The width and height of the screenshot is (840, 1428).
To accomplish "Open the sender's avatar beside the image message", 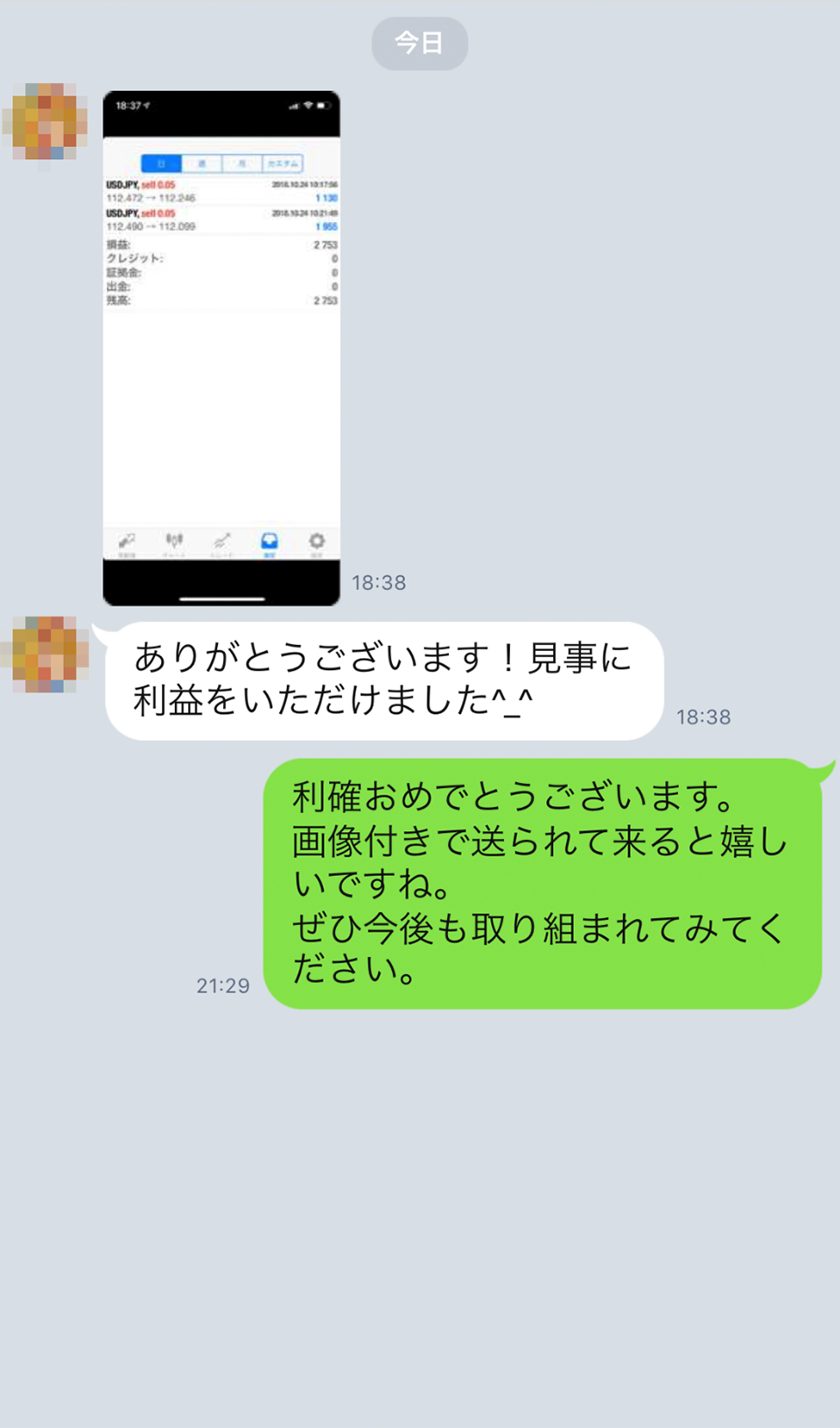I will point(45,122).
